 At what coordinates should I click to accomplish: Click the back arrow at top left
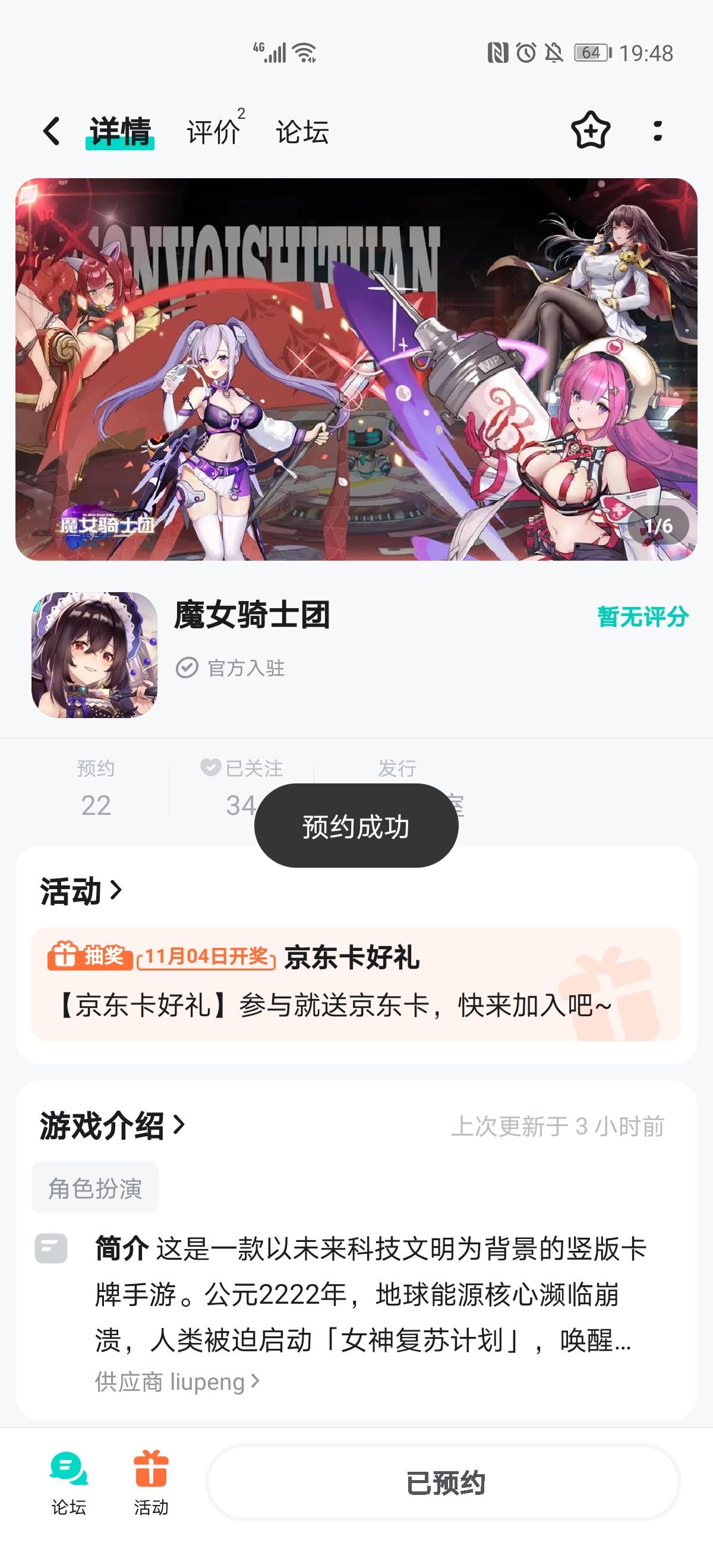point(51,131)
